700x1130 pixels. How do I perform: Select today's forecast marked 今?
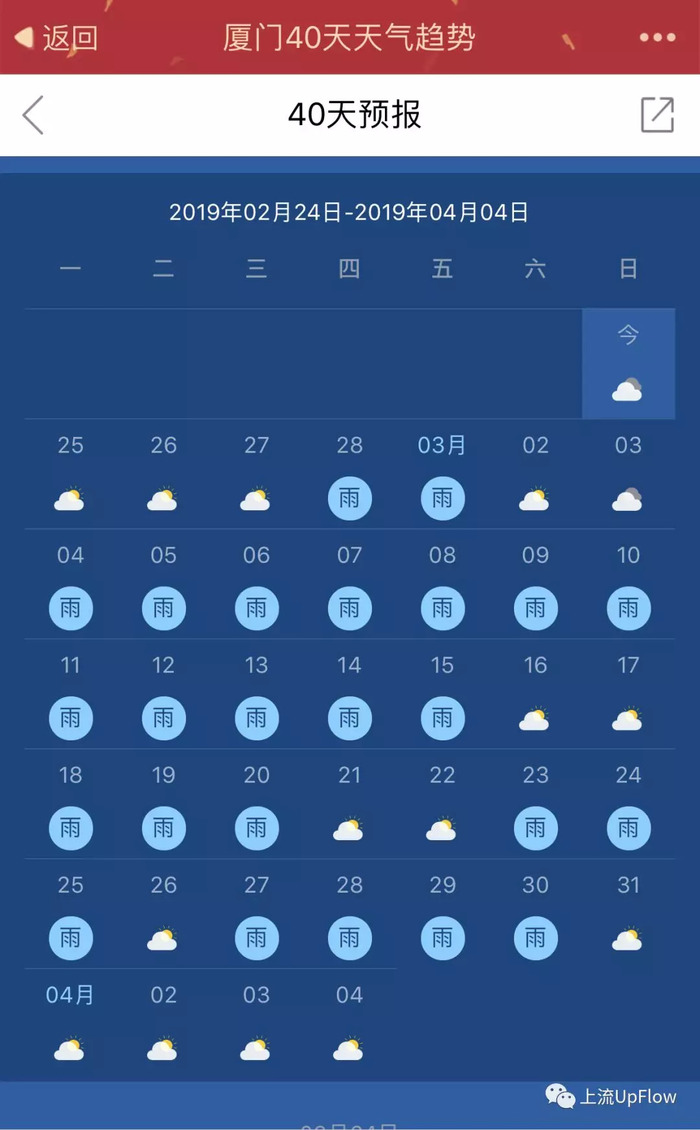click(x=628, y=364)
